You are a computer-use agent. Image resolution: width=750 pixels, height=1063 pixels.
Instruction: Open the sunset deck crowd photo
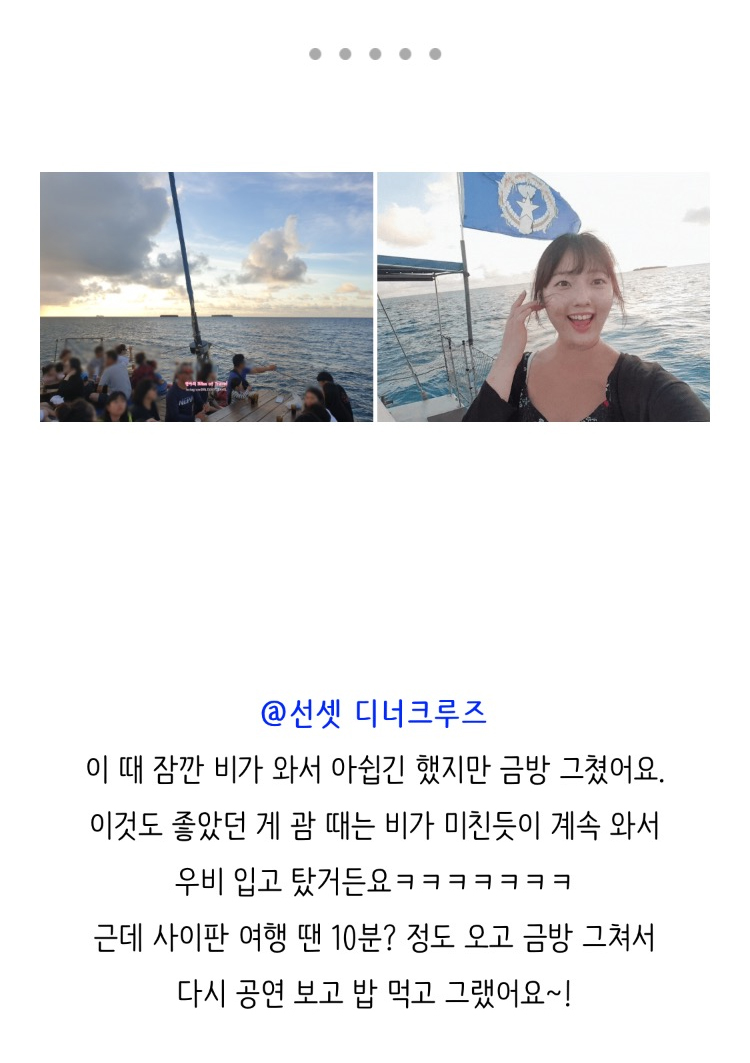206,297
